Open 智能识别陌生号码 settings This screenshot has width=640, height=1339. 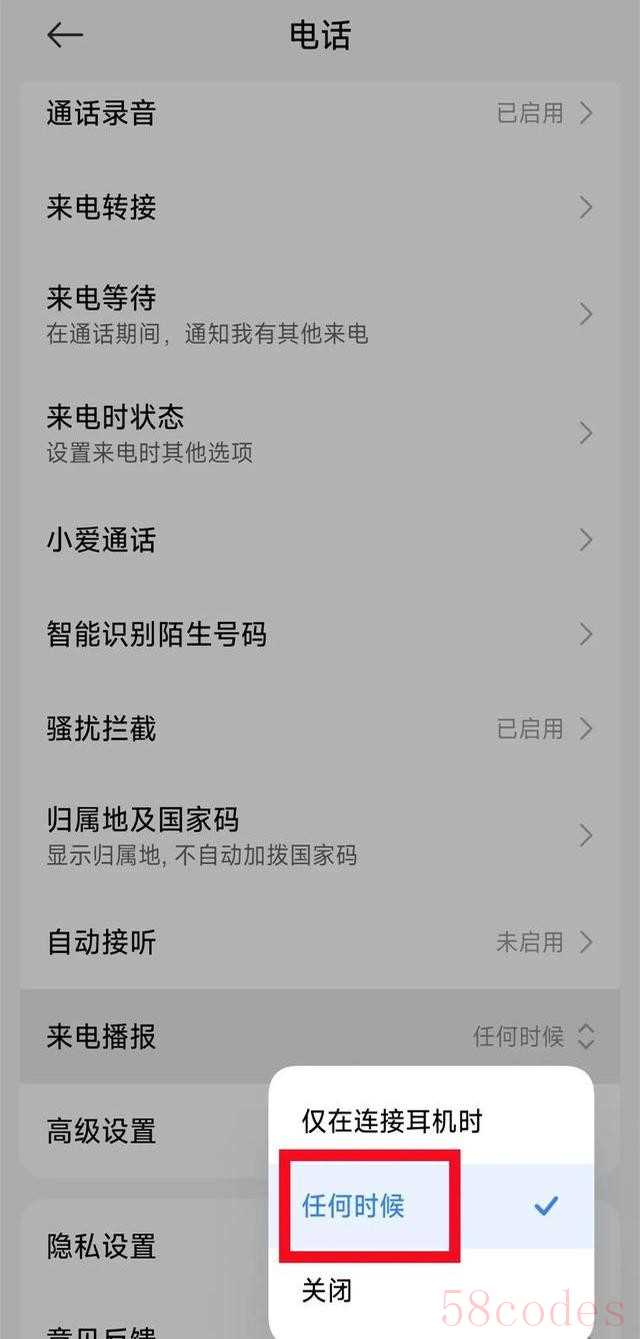320,634
